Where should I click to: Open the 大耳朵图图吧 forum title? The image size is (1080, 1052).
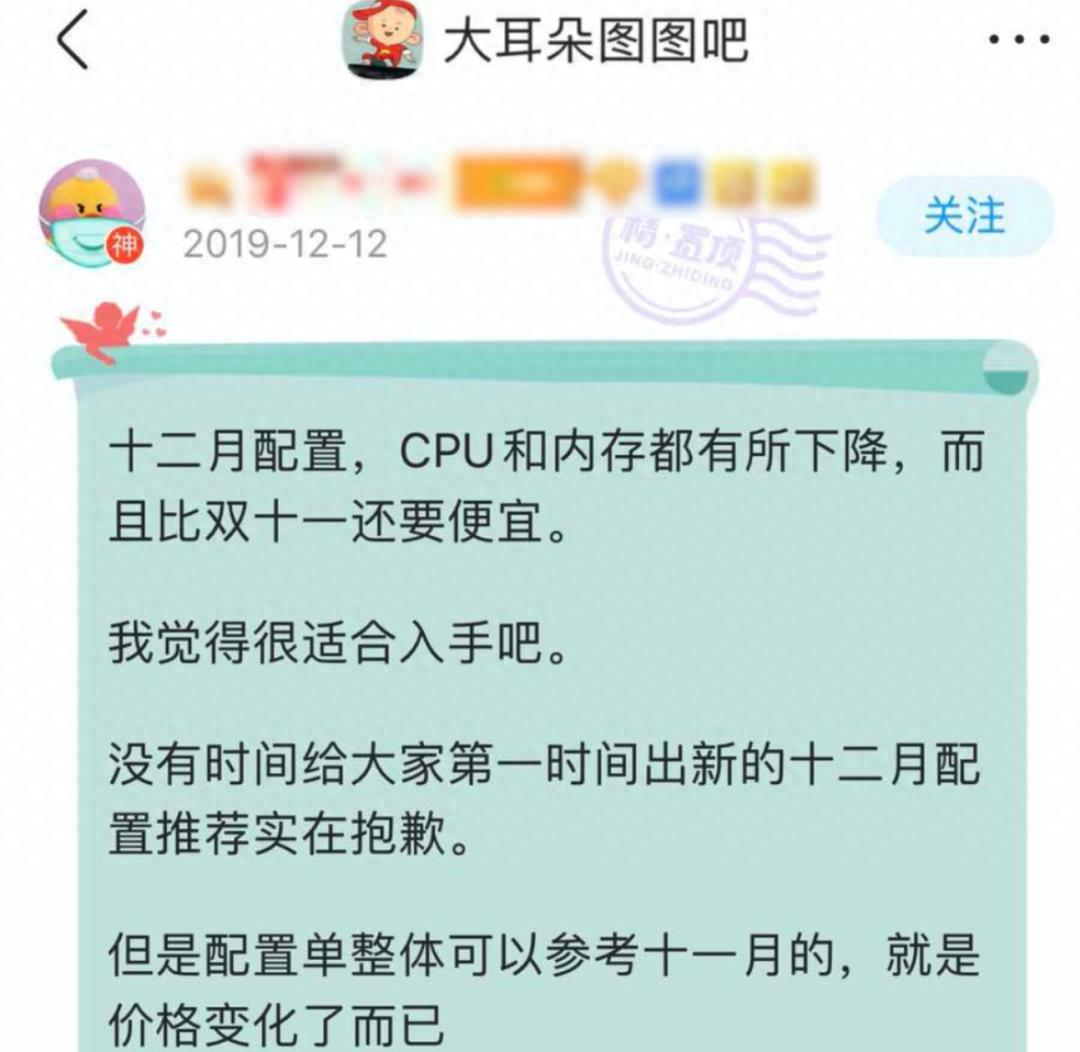[594, 42]
